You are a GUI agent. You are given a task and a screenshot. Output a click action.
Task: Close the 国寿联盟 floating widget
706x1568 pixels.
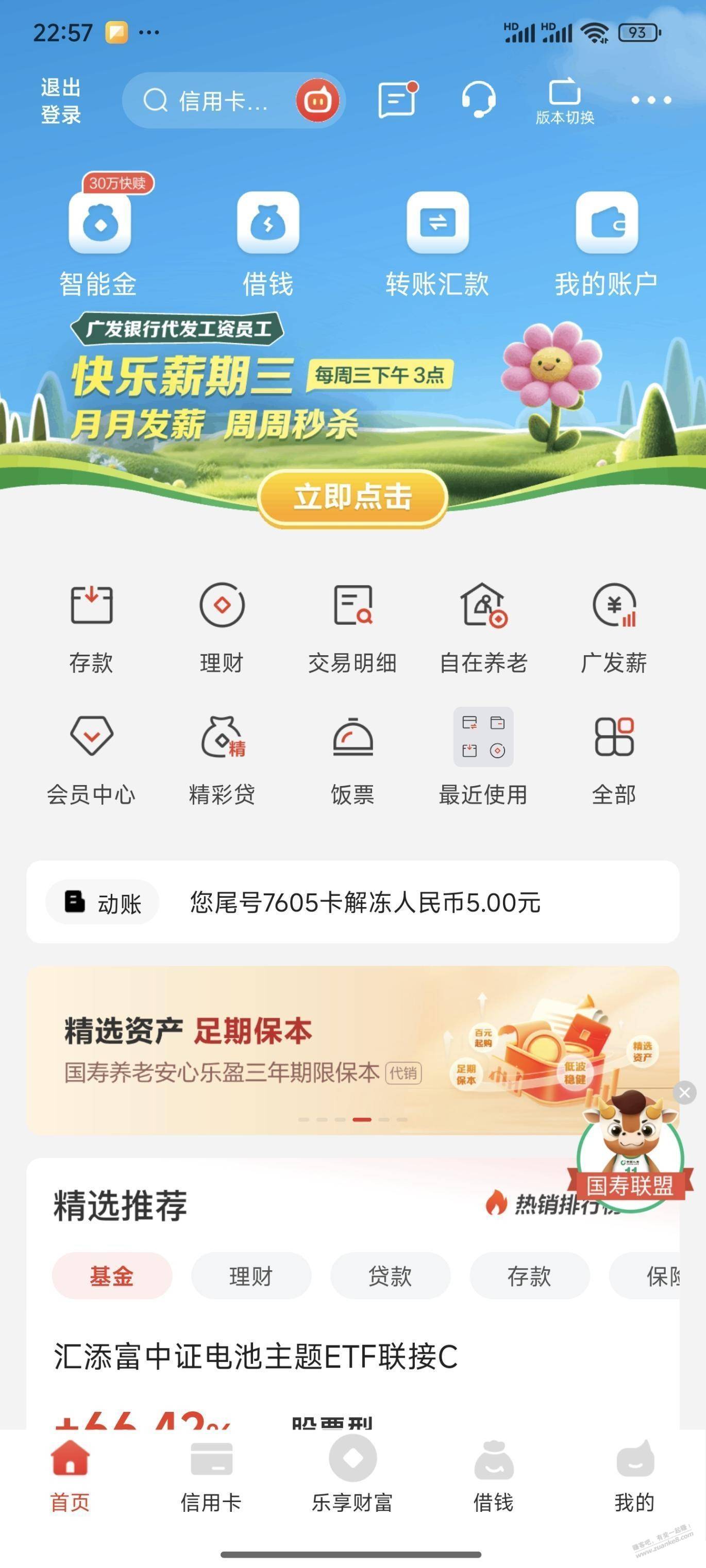(x=684, y=1093)
